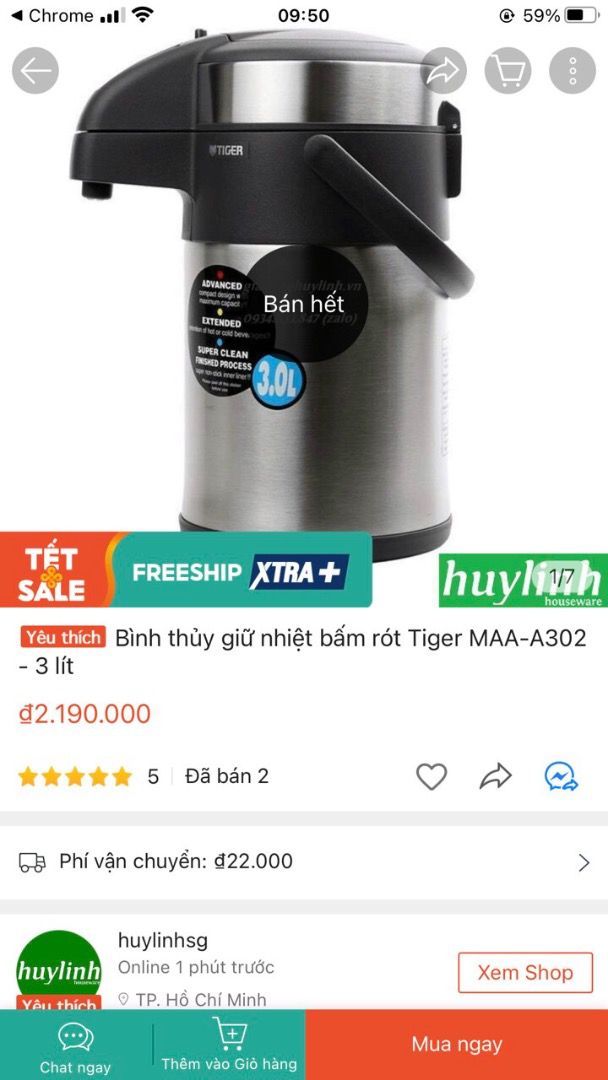Go back using the arrow button
608x1080 pixels.
point(35,71)
